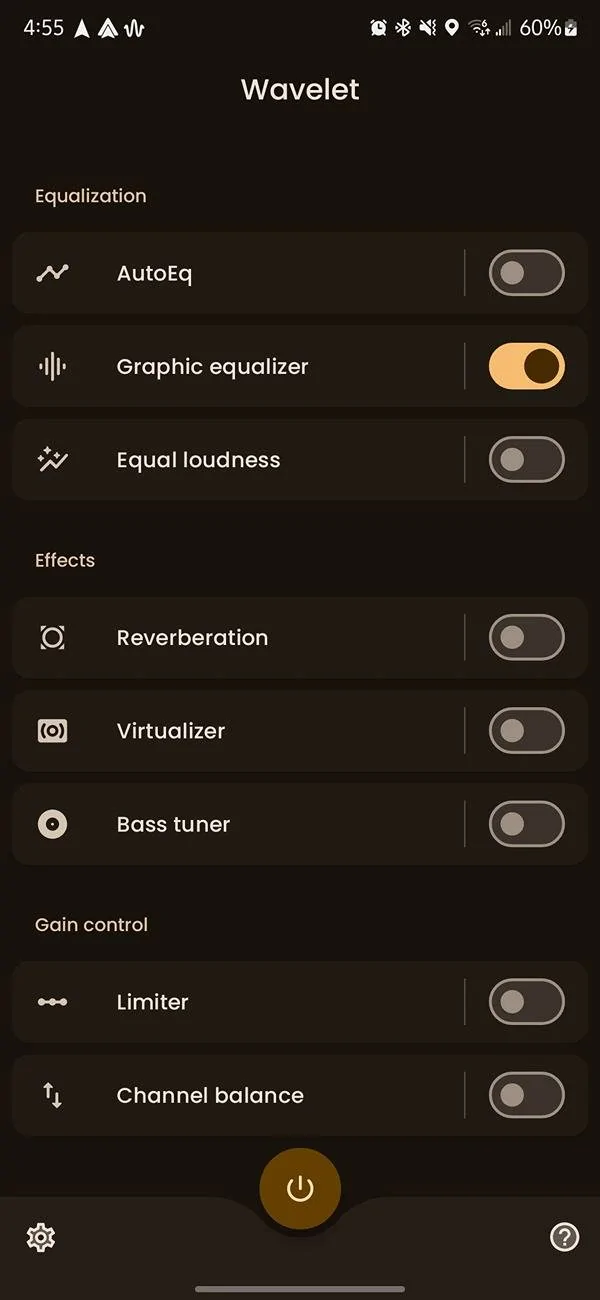This screenshot has width=600, height=1300.
Task: Toggle on Channel balance
Action: 526,1095
